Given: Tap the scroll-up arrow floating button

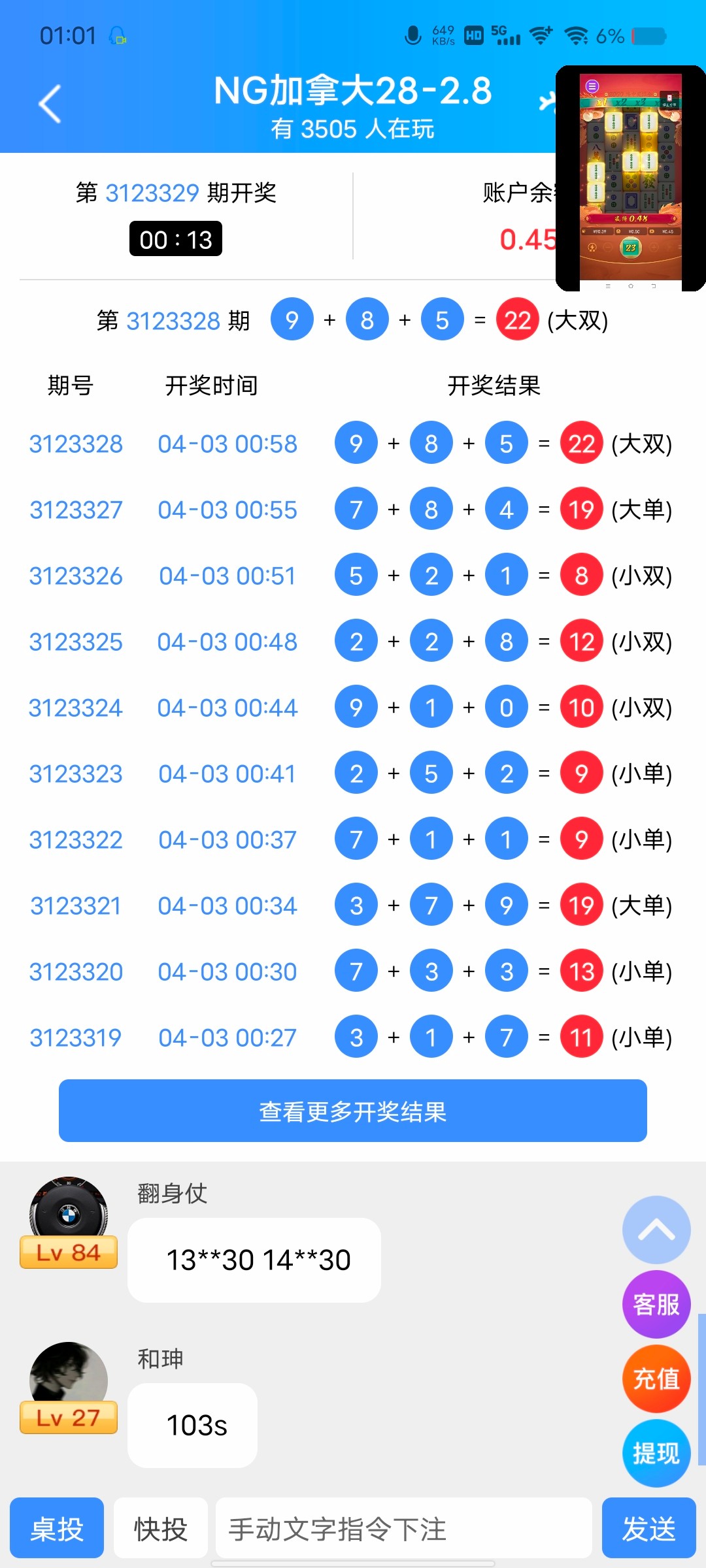Looking at the screenshot, I should coord(656,1230).
